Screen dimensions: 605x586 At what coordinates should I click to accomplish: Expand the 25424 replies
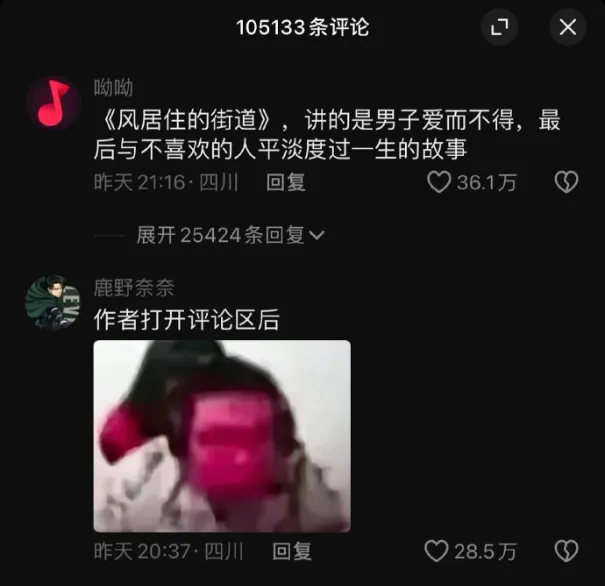point(230,235)
